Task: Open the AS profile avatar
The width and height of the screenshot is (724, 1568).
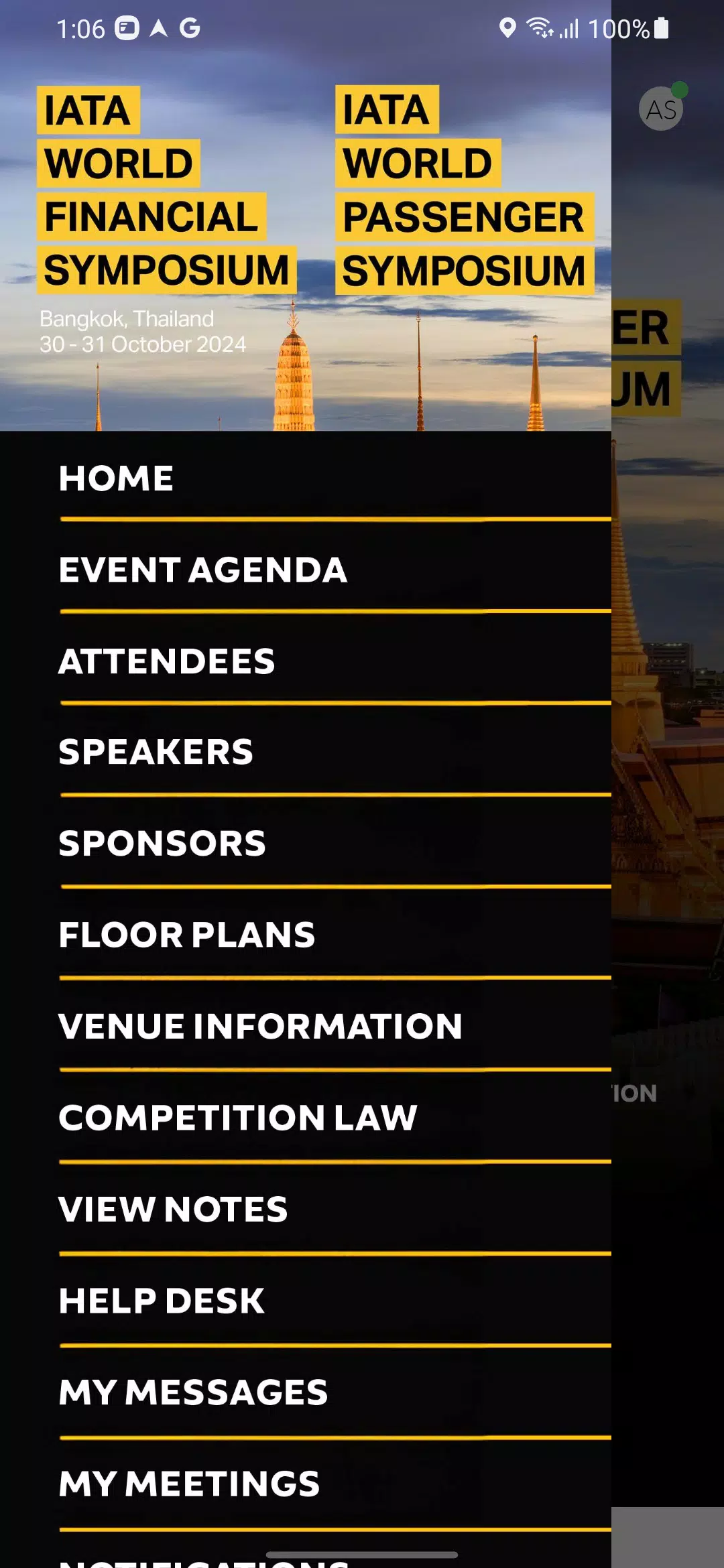Action: 661,109
